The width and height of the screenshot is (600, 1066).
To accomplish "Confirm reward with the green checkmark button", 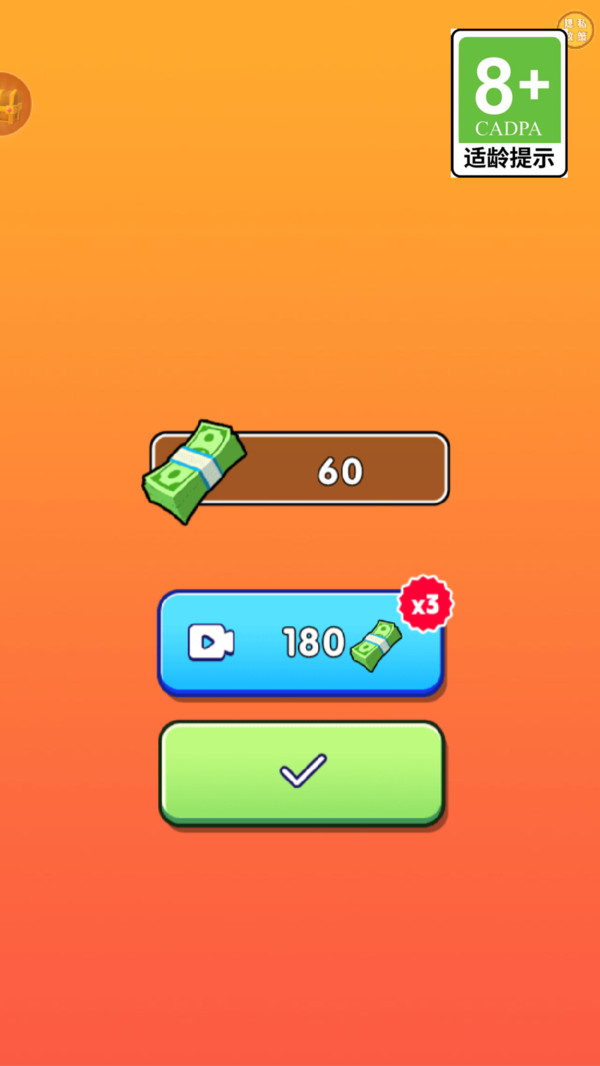I will coord(300,772).
